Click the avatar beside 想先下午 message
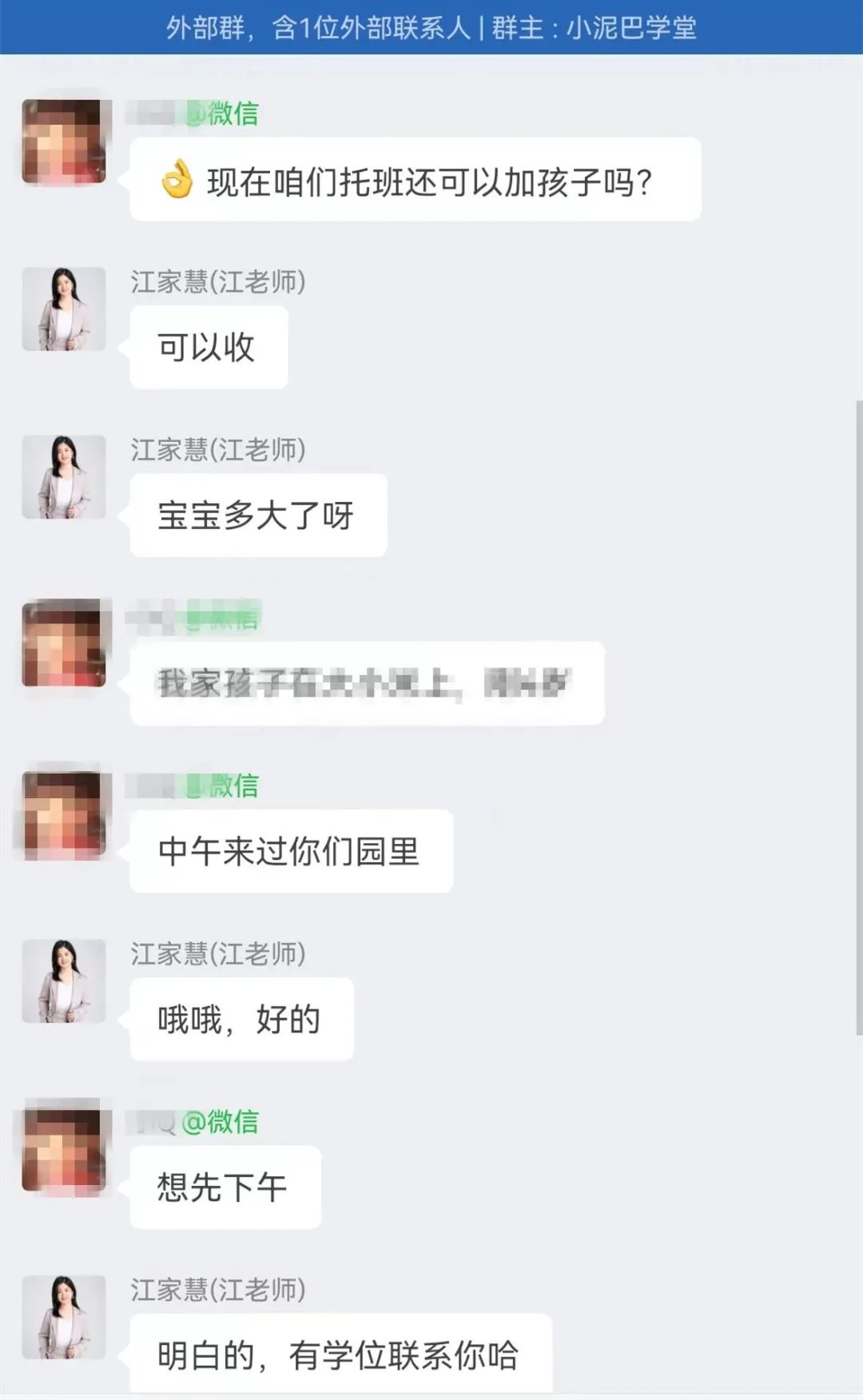This screenshot has width=863, height=1400. pos(64,1148)
